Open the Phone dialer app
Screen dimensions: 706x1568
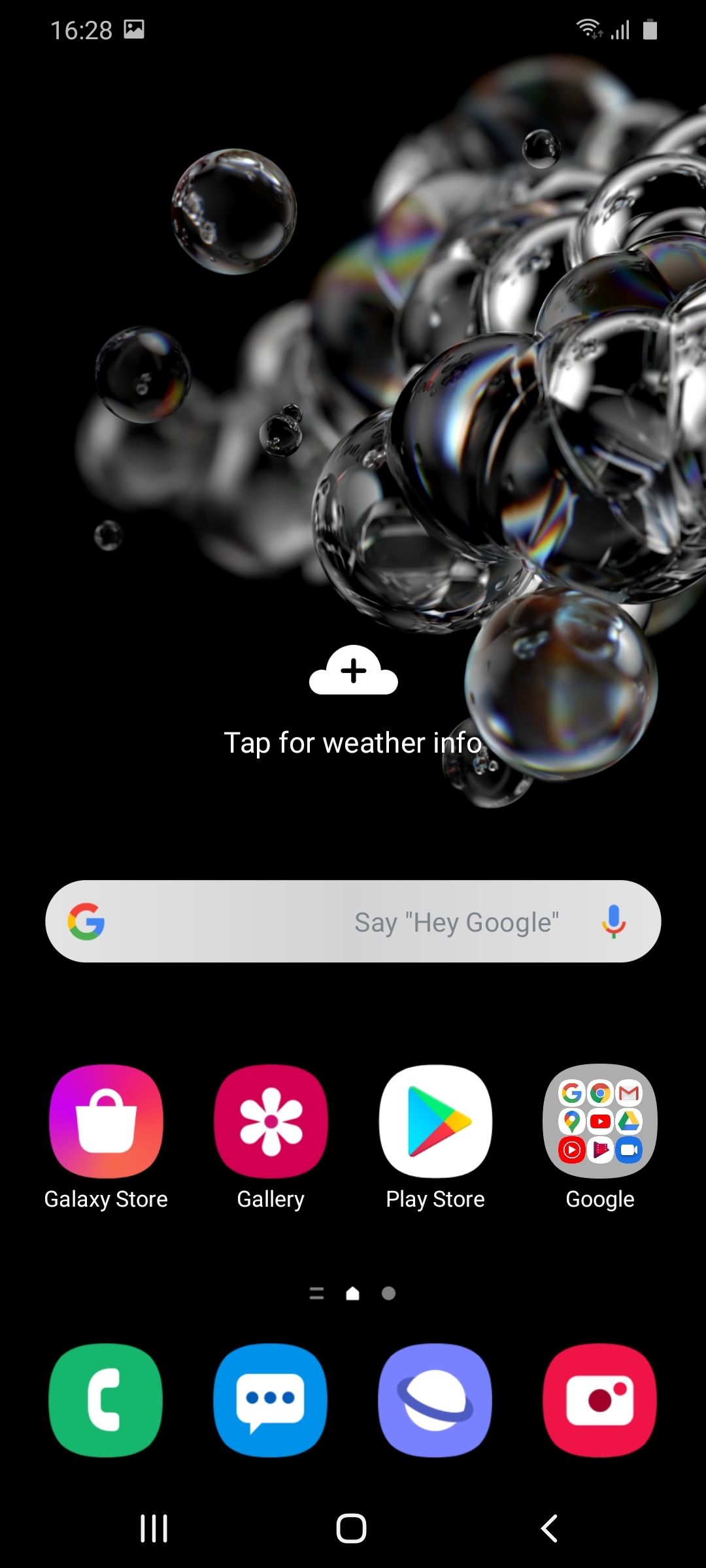pyautogui.click(x=106, y=1400)
